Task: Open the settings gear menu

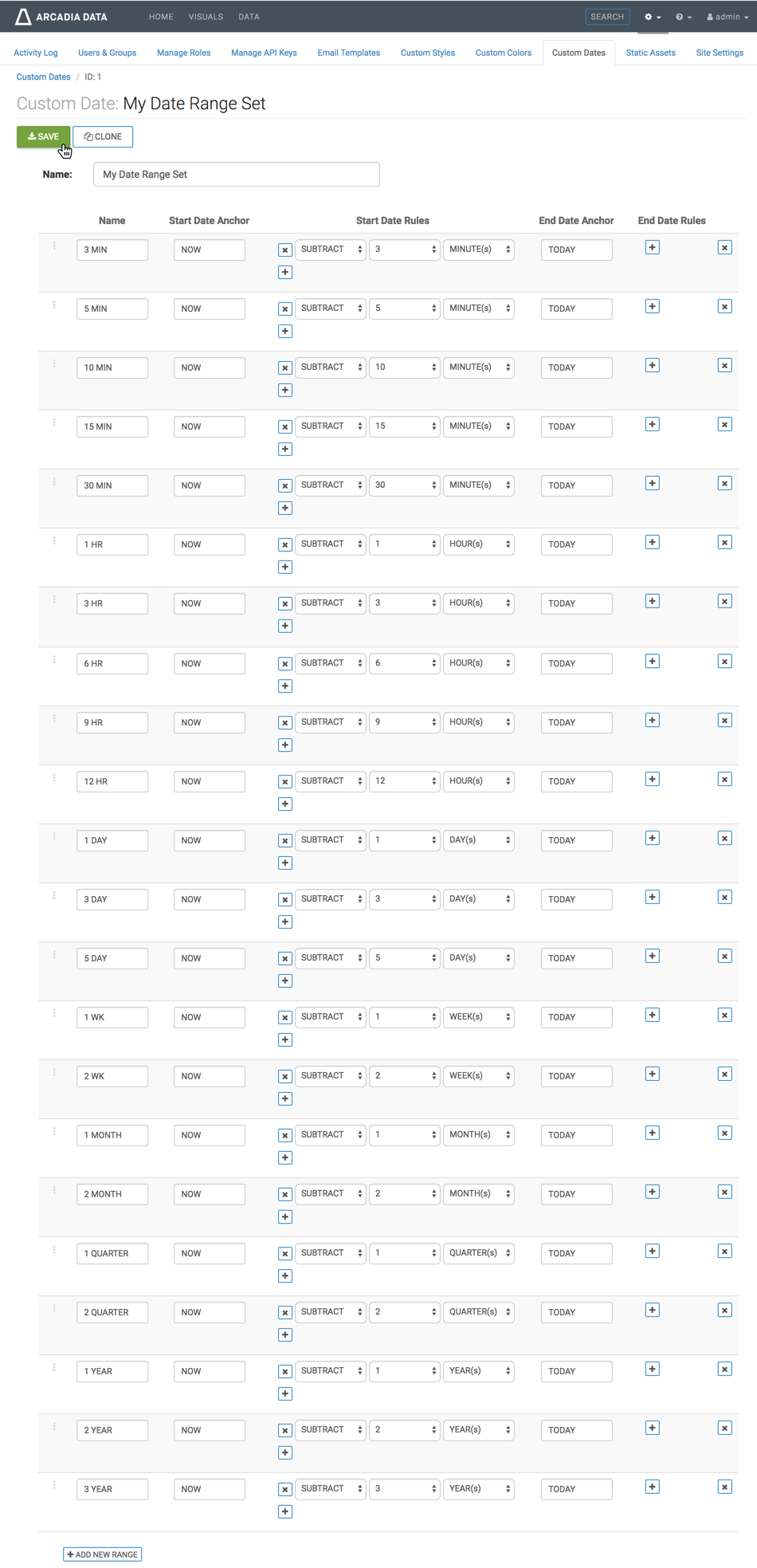Action: [653, 17]
